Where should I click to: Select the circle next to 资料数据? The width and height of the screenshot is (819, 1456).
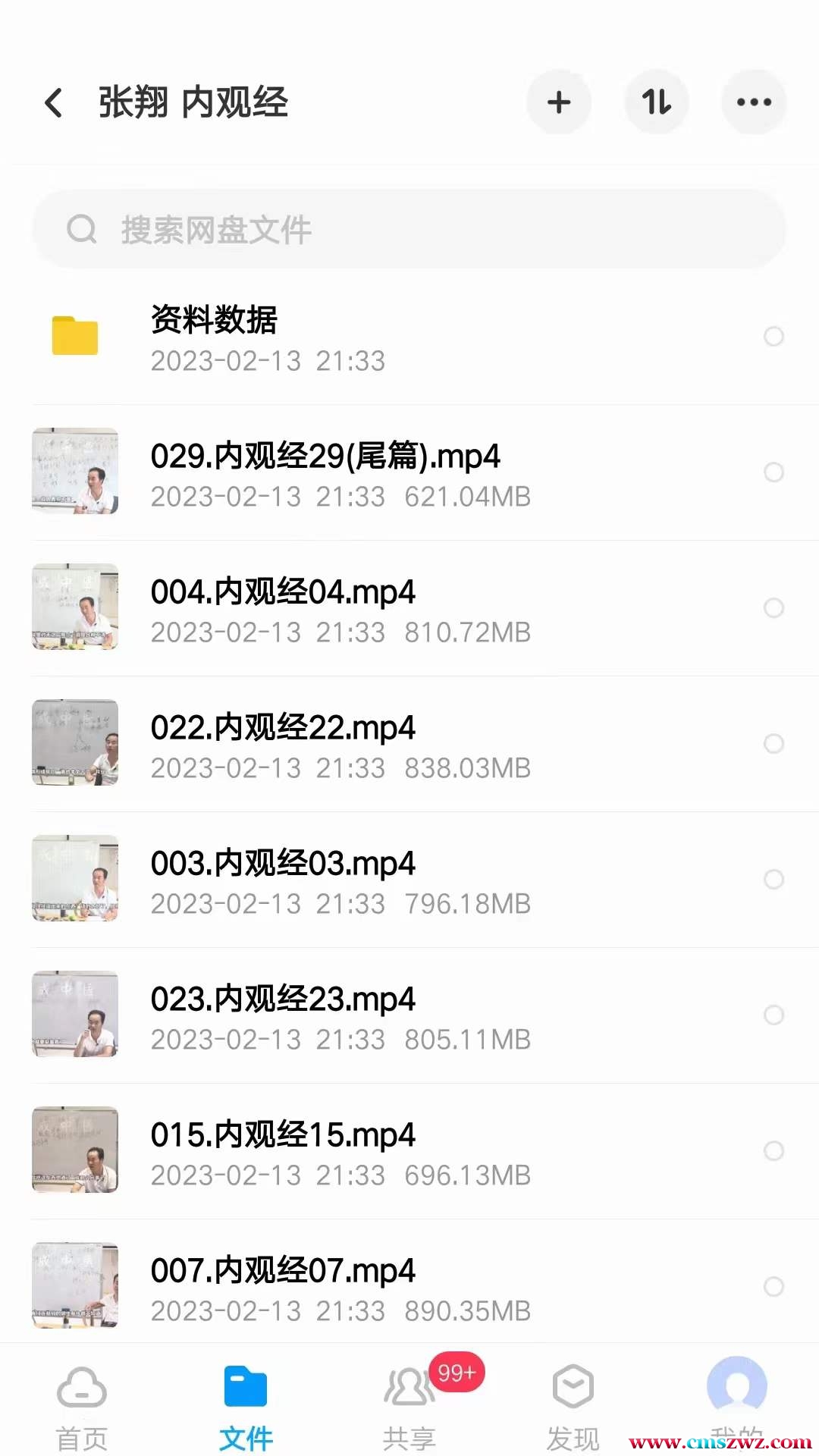pyautogui.click(x=773, y=336)
